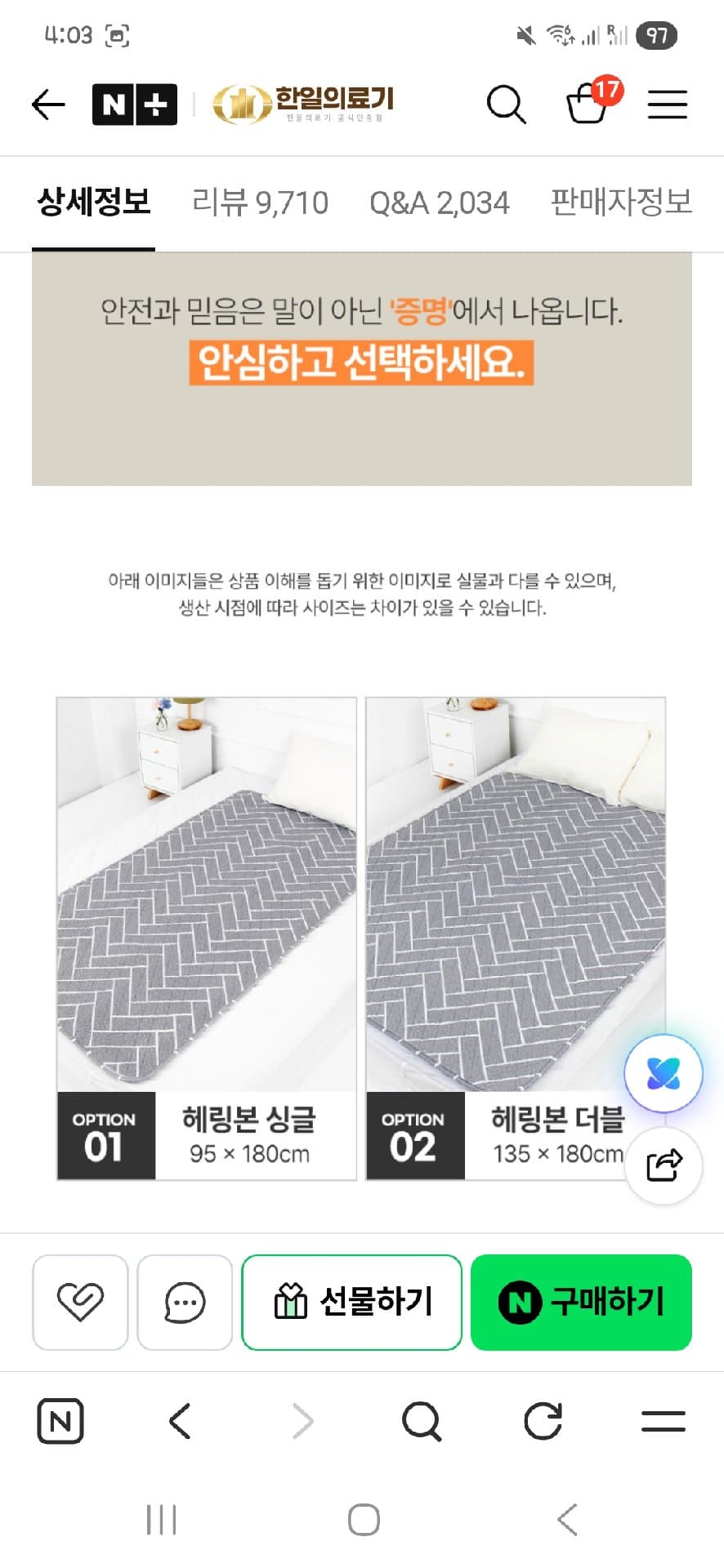Screen dimensions: 724x1568
Task: Open browser search in bottom bar
Action: point(422,1421)
